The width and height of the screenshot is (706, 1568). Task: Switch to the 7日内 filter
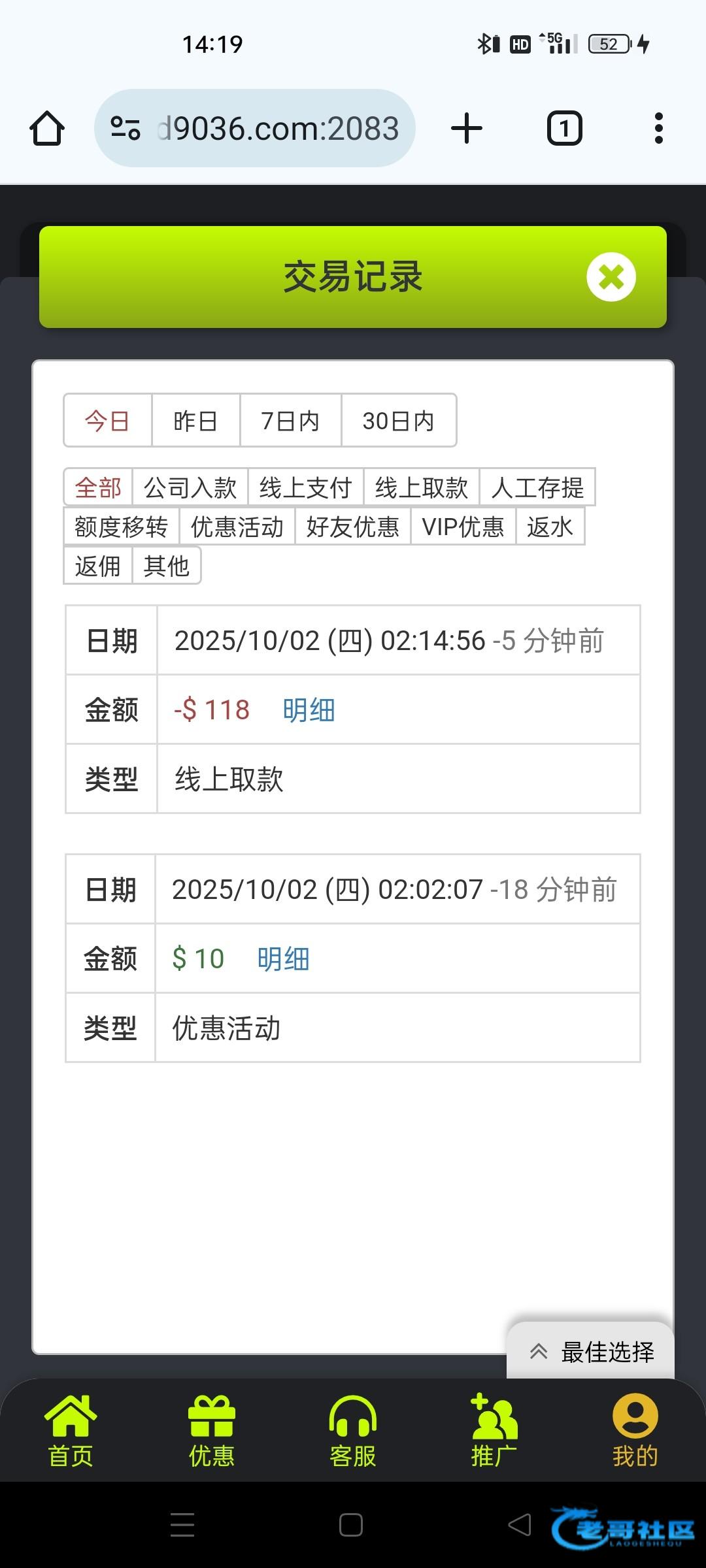point(290,421)
